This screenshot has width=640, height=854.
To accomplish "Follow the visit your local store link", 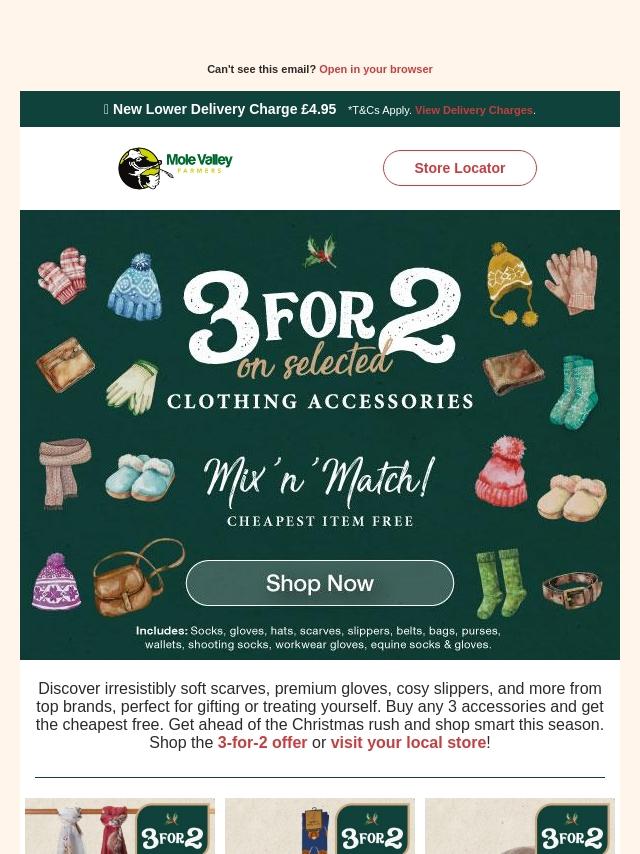I will (408, 743).
